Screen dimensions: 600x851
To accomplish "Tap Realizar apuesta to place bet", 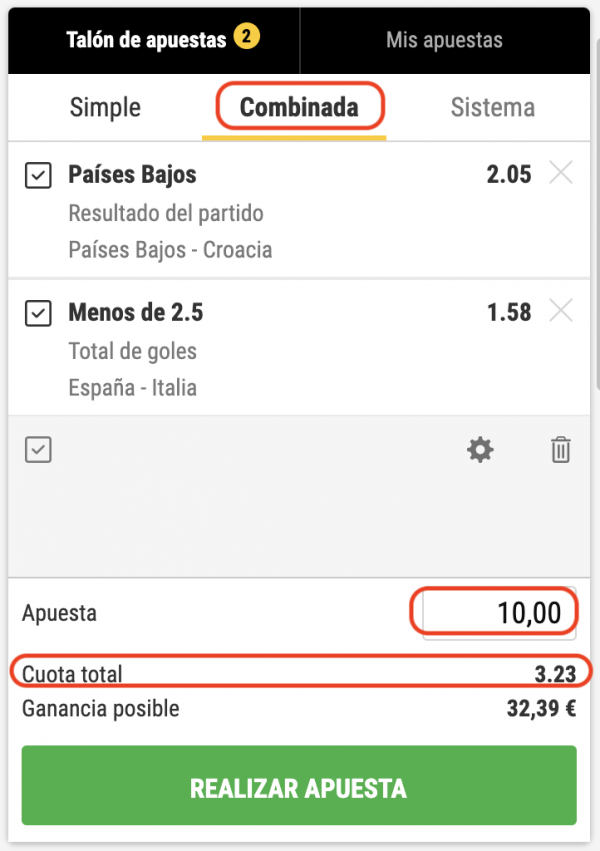I will [x=299, y=786].
